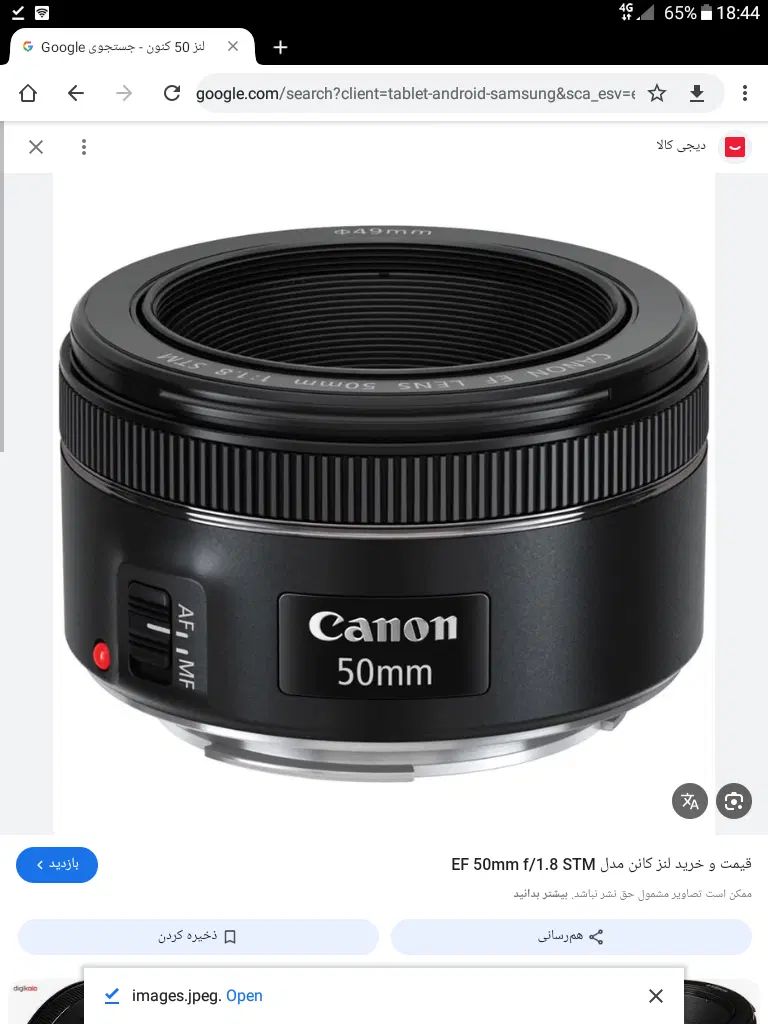Go to the browser home page
Viewport: 768px width, 1024px height.
(x=28, y=93)
